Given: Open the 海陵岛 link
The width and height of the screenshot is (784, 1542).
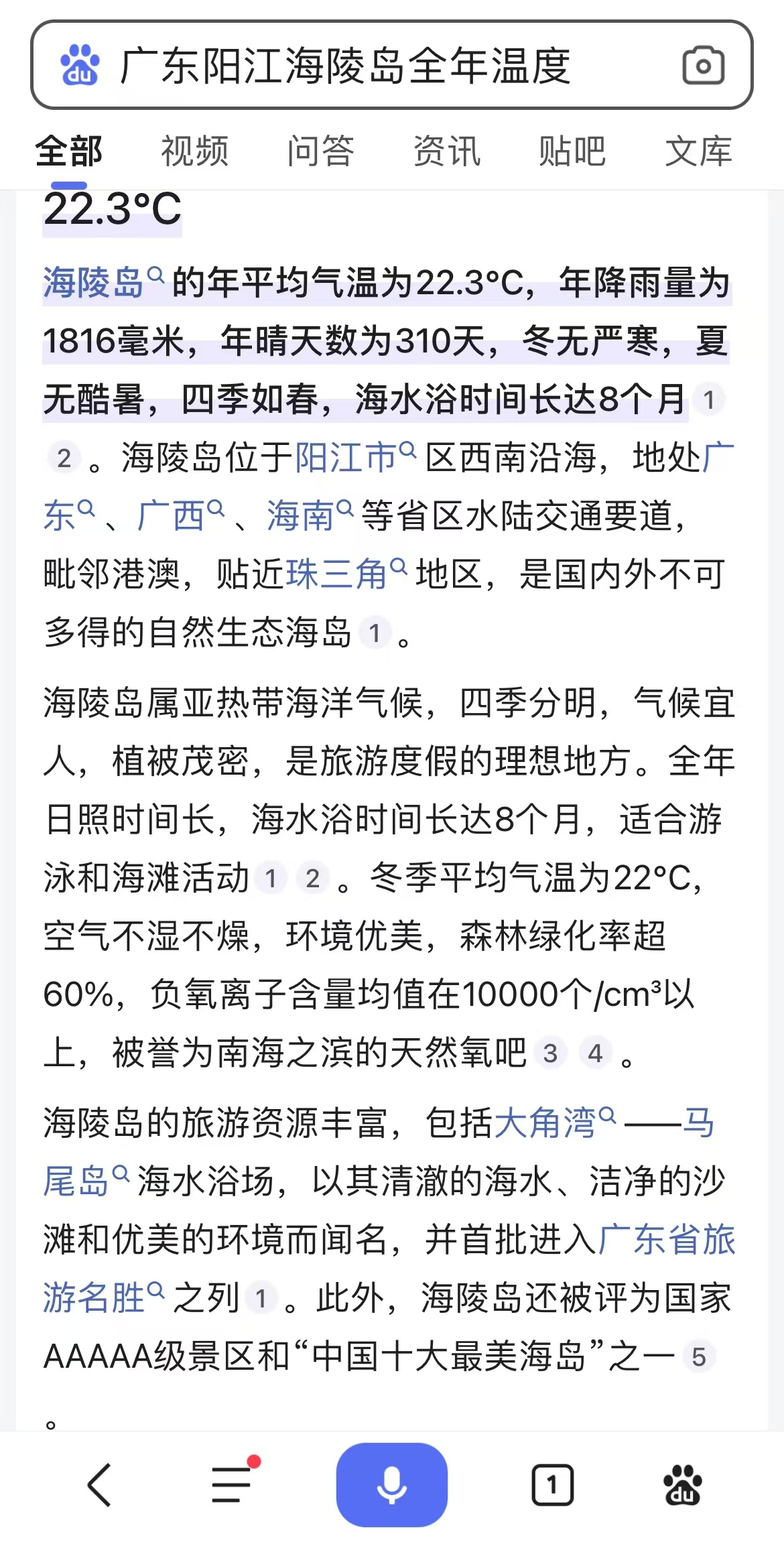Looking at the screenshot, I should 95,282.
